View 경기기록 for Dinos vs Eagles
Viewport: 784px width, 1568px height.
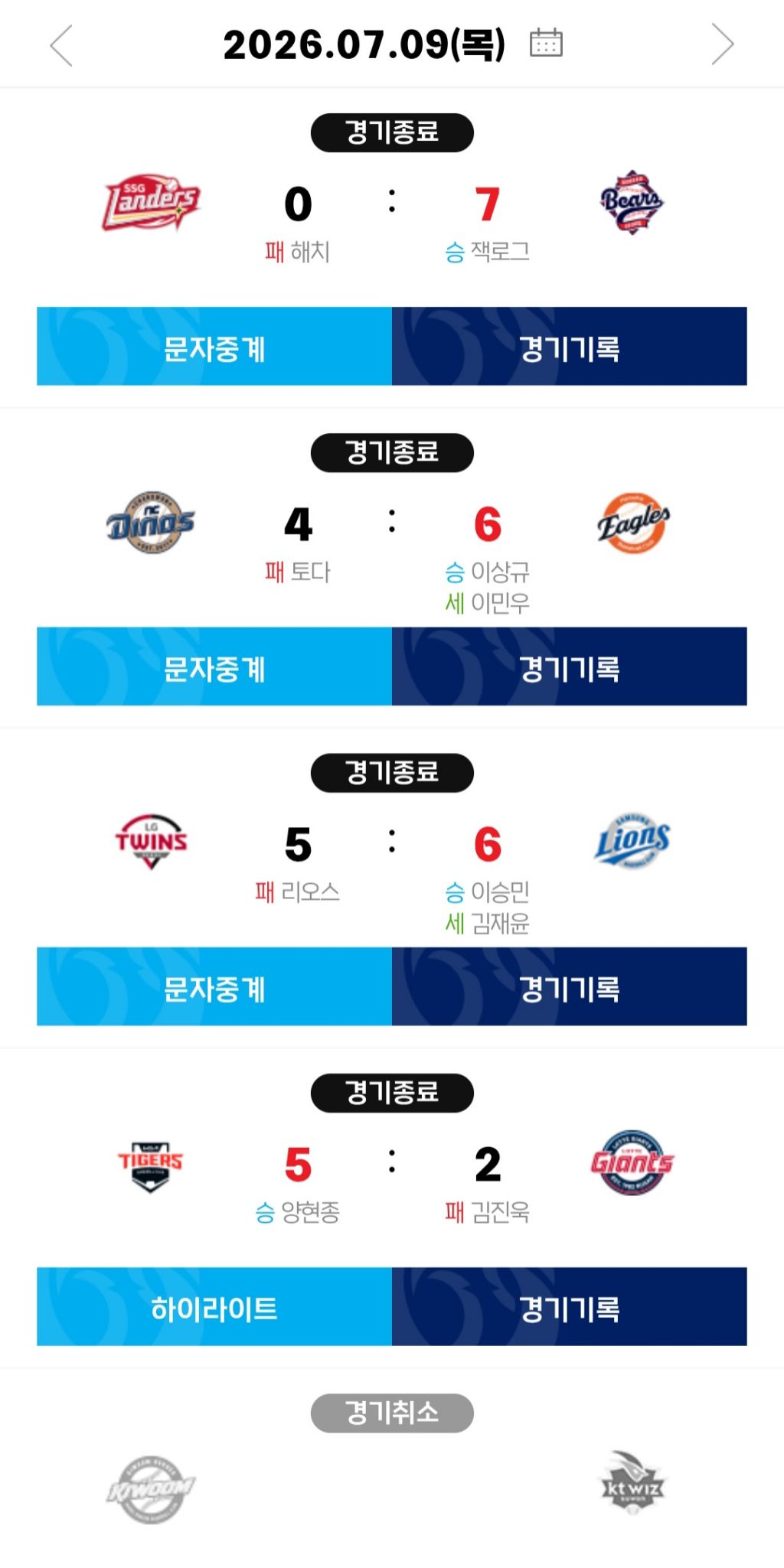coord(570,666)
